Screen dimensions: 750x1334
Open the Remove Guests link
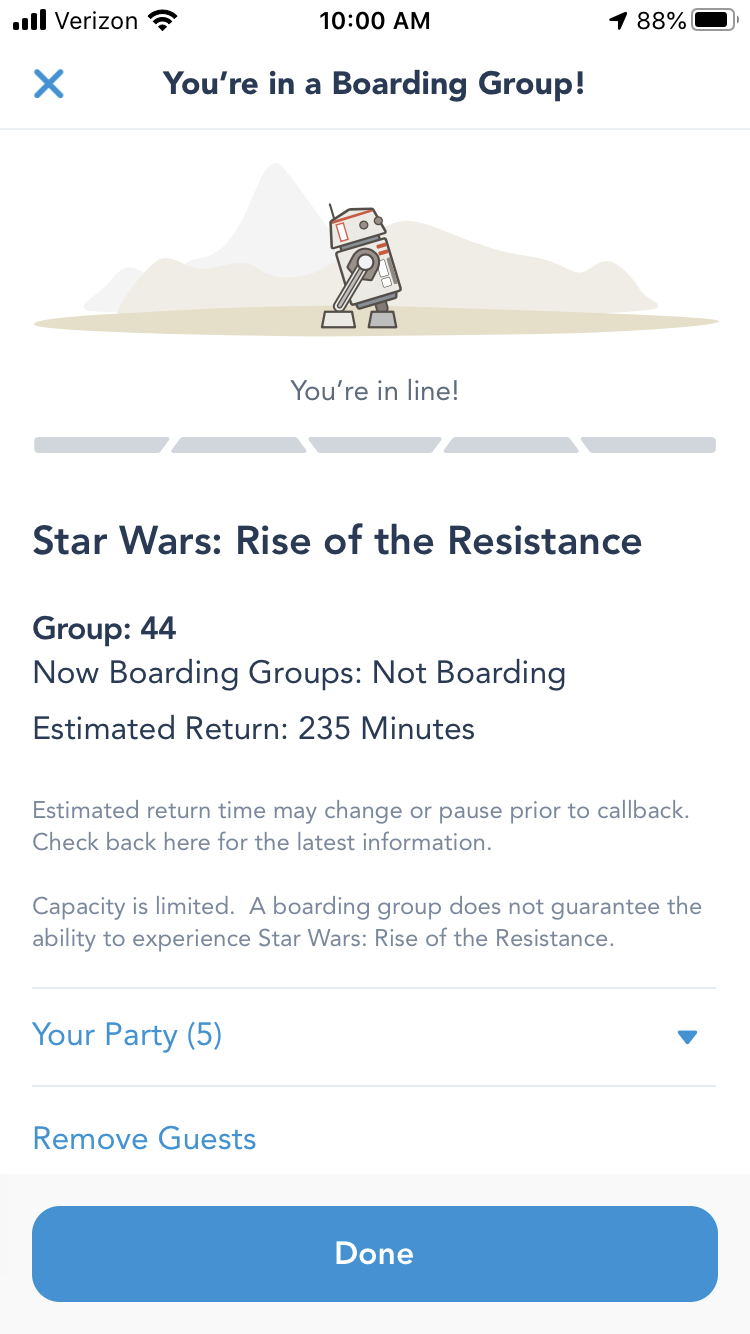click(144, 1139)
